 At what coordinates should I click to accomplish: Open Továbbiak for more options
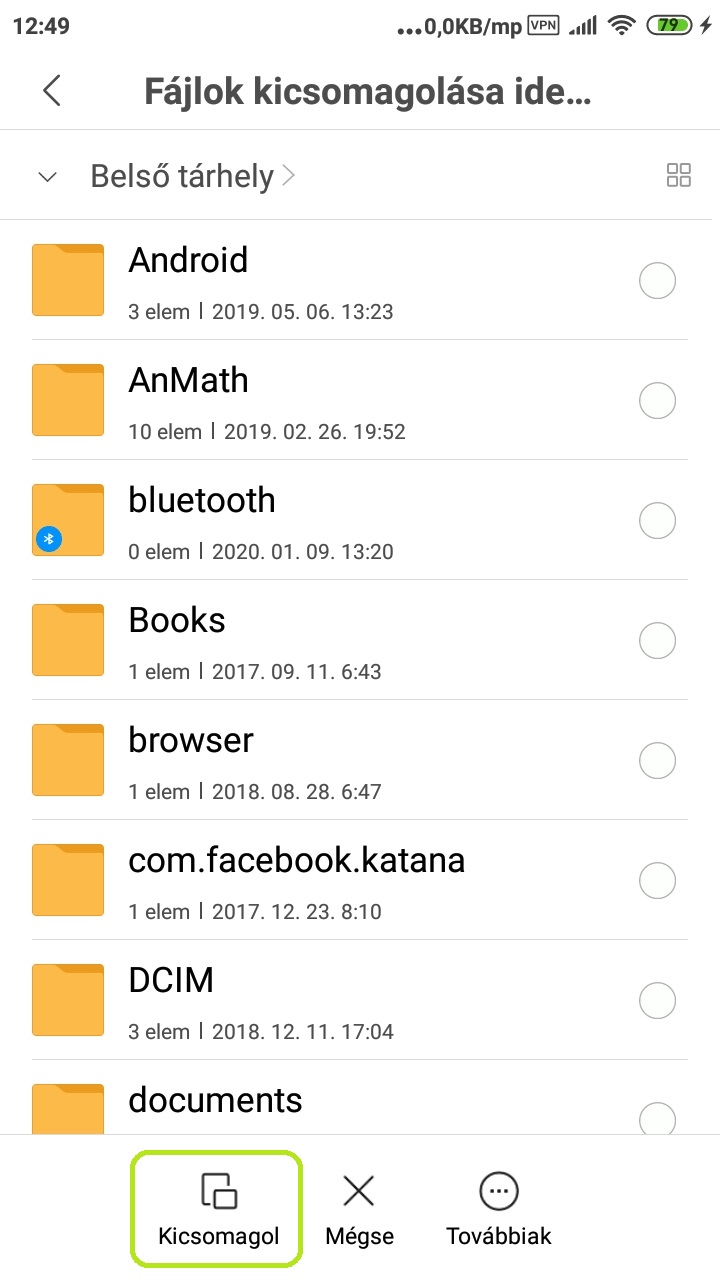tap(498, 1210)
